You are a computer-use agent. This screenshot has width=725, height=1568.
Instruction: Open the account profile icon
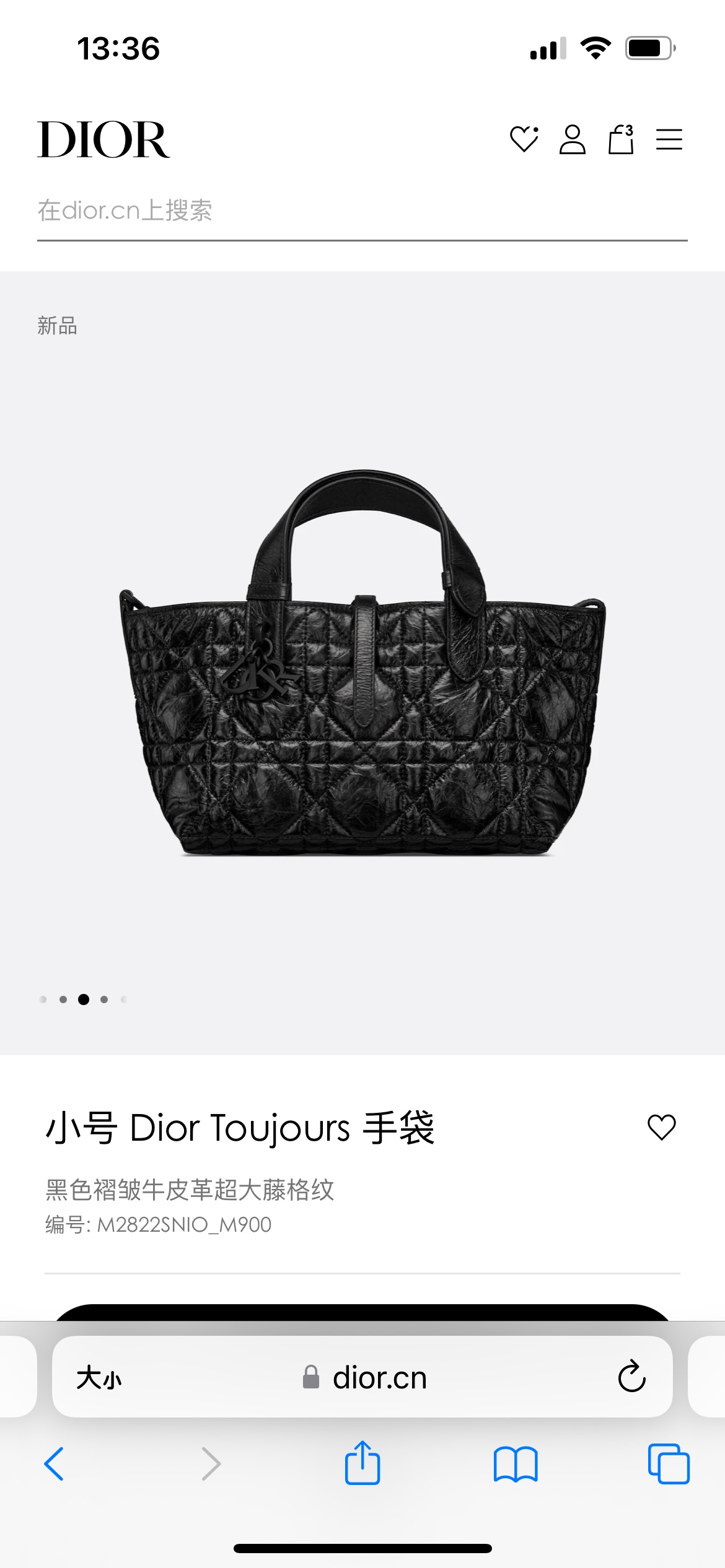pyautogui.click(x=572, y=139)
